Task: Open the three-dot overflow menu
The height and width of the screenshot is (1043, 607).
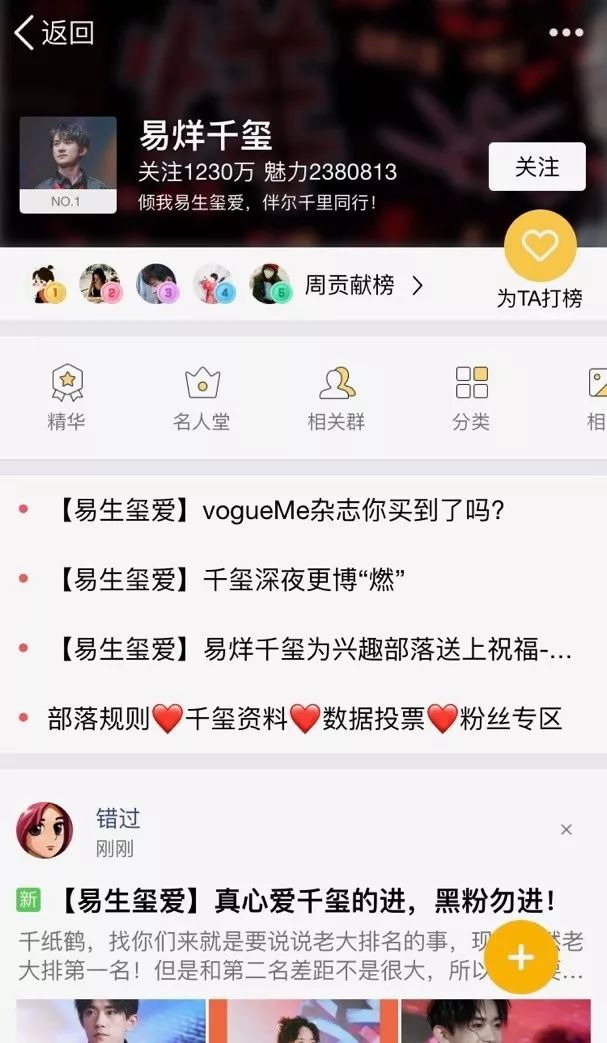Action: [x=566, y=33]
